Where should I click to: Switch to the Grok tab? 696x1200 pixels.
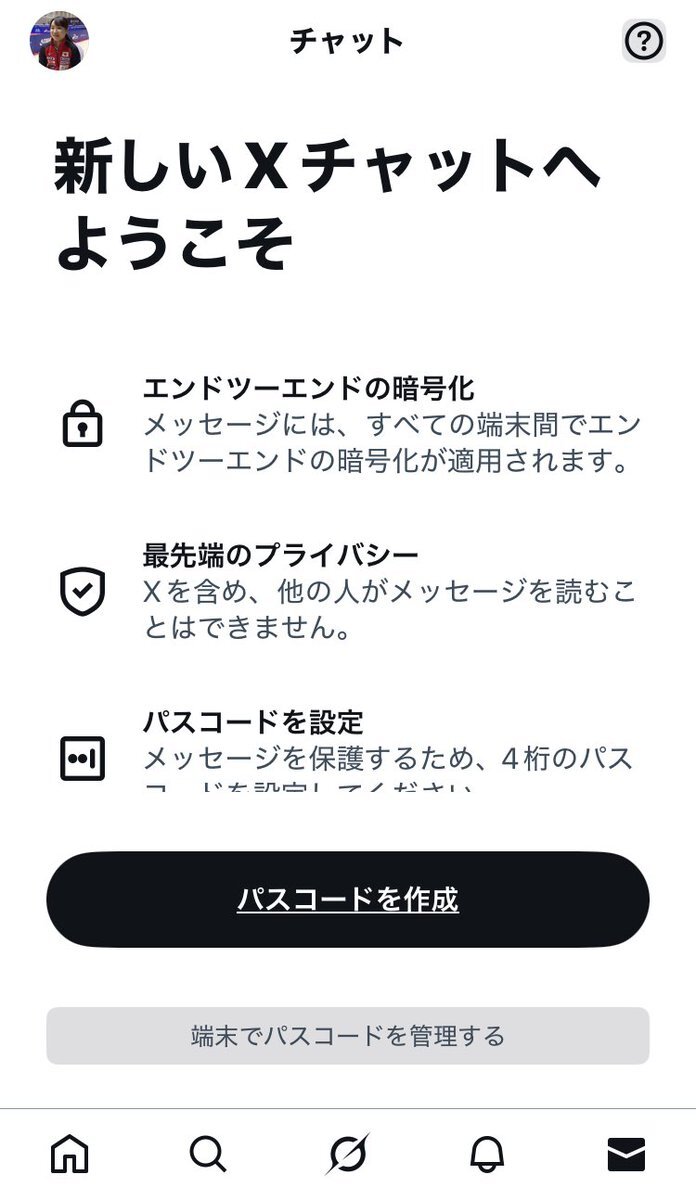click(348, 1155)
